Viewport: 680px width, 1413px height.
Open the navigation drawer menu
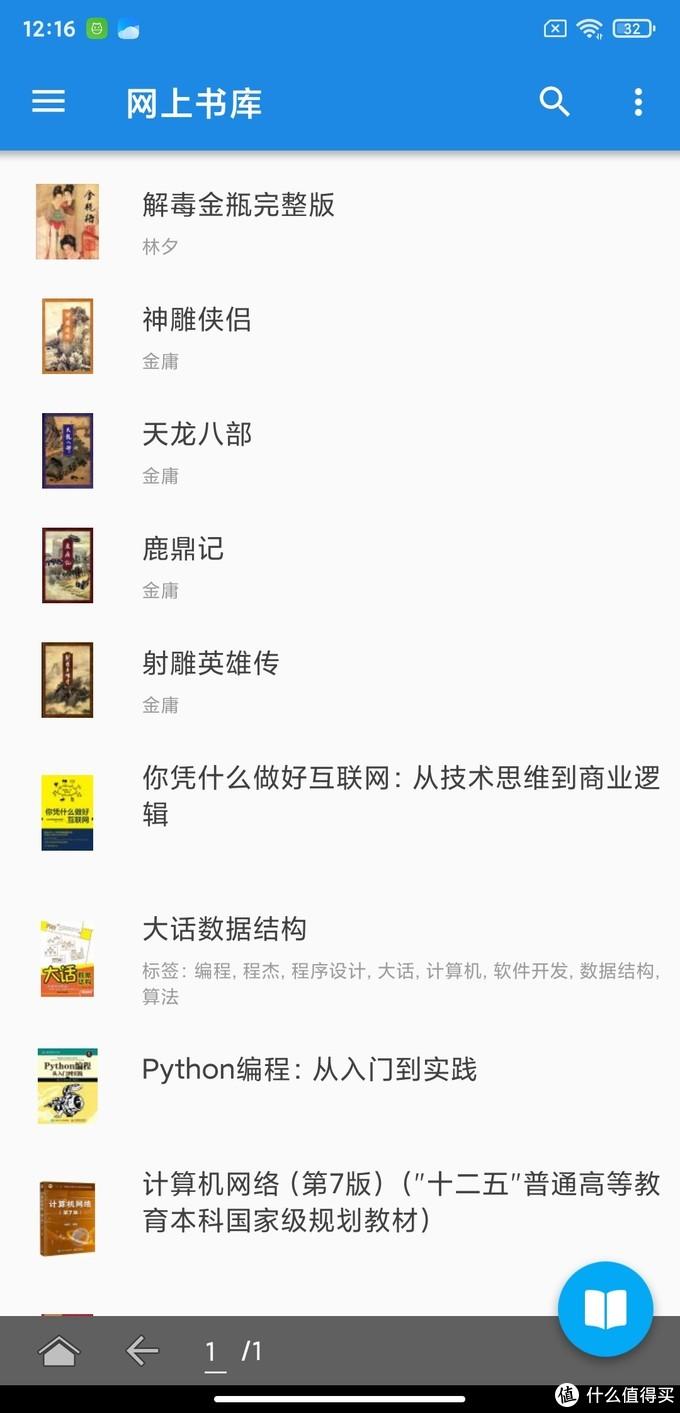click(48, 102)
